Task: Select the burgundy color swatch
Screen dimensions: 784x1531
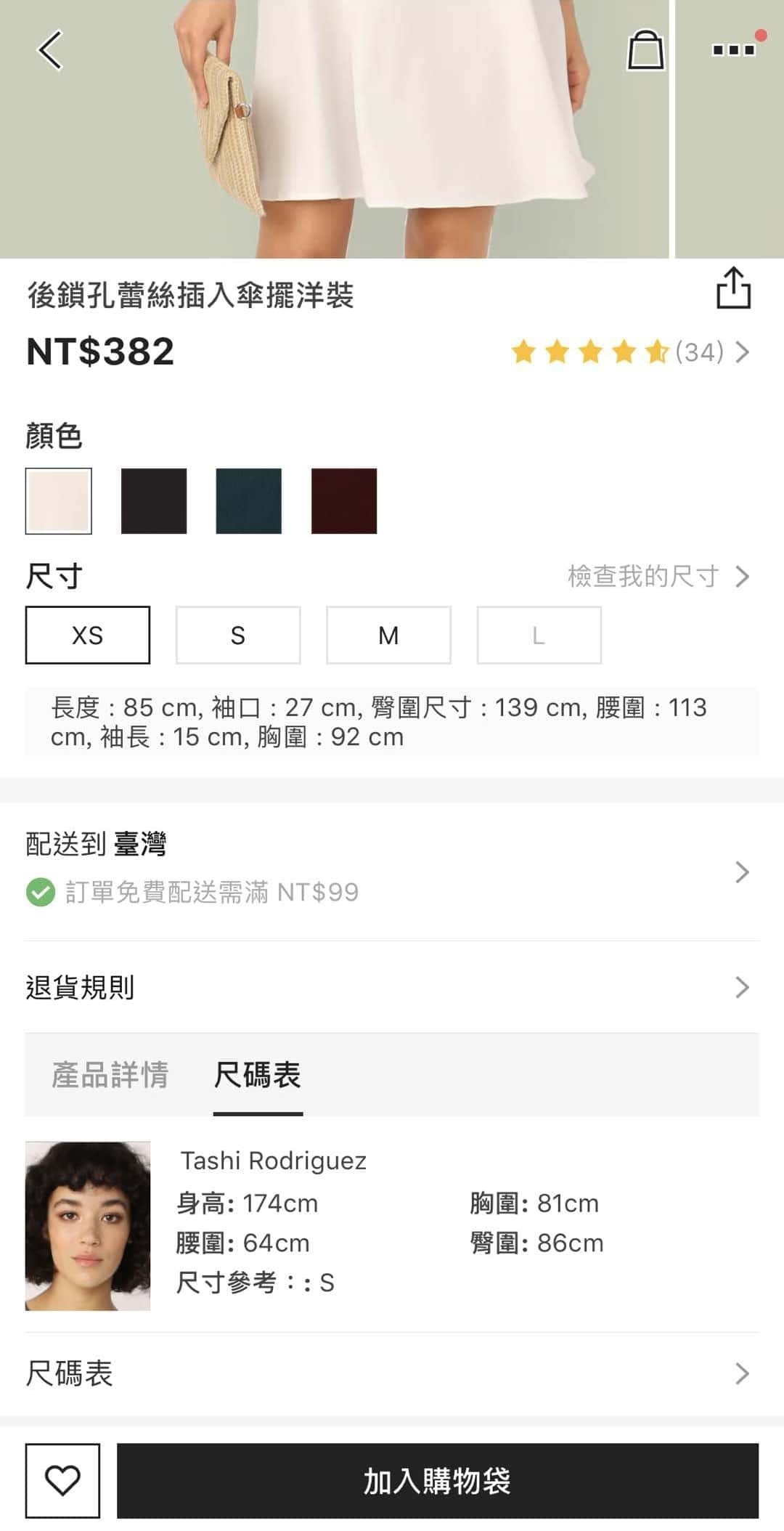Action: pos(344,501)
